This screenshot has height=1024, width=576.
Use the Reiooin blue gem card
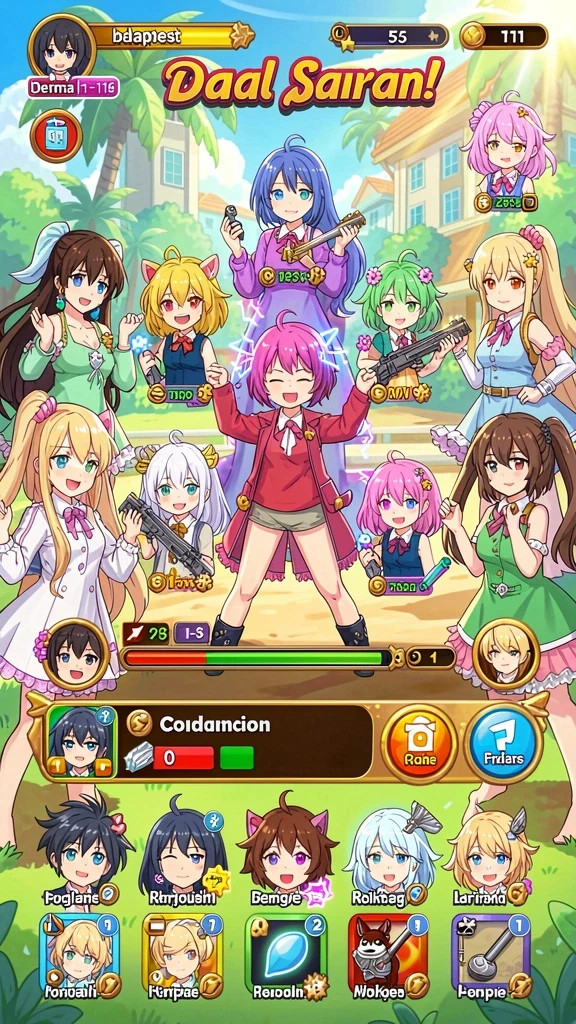pyautogui.click(x=285, y=957)
